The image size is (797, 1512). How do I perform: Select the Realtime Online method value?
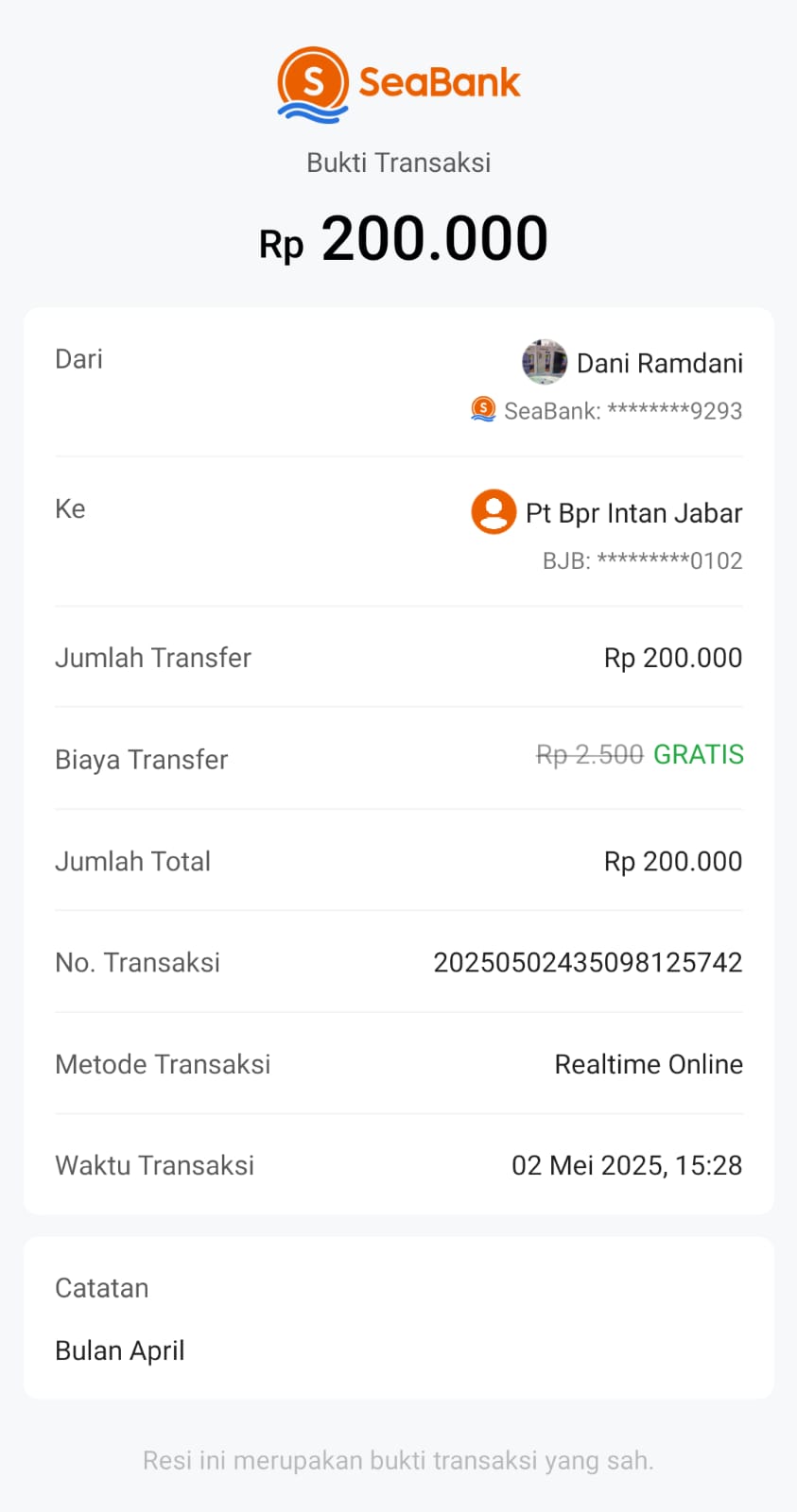[649, 1063]
